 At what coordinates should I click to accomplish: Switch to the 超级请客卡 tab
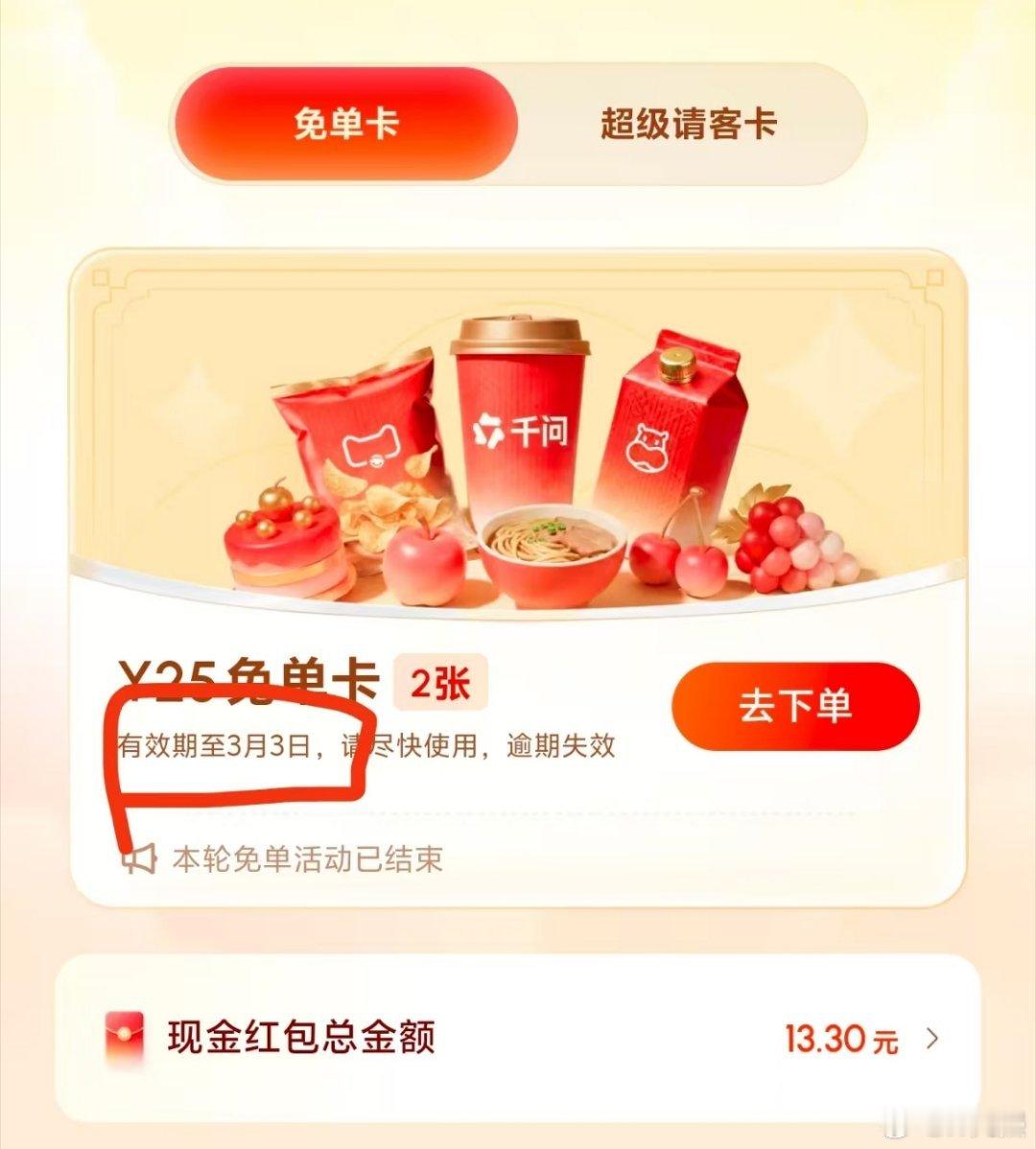click(x=689, y=121)
